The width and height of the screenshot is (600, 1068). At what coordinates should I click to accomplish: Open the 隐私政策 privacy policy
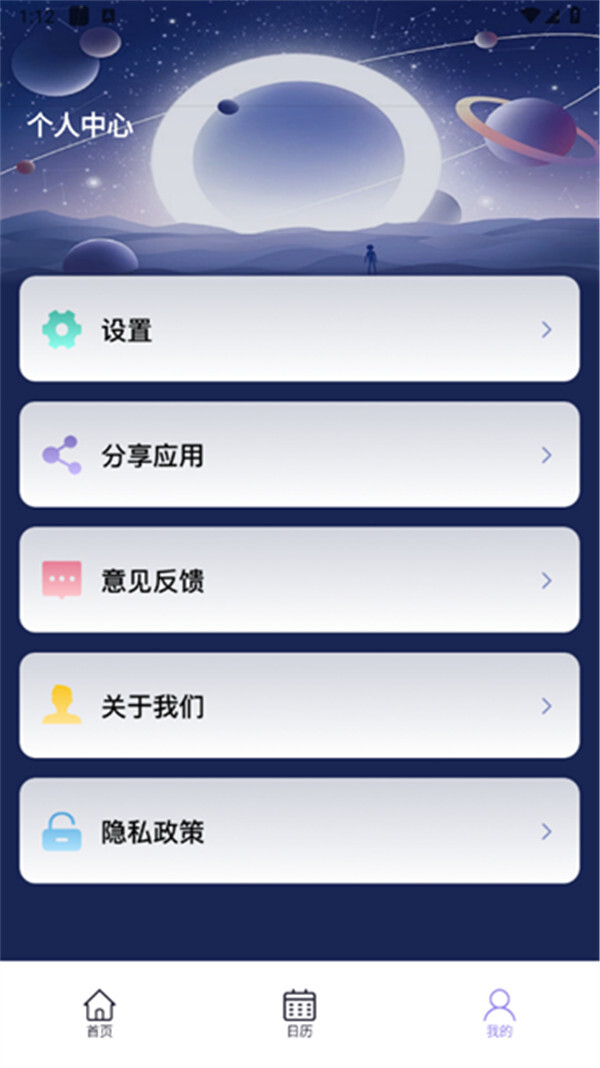click(299, 831)
